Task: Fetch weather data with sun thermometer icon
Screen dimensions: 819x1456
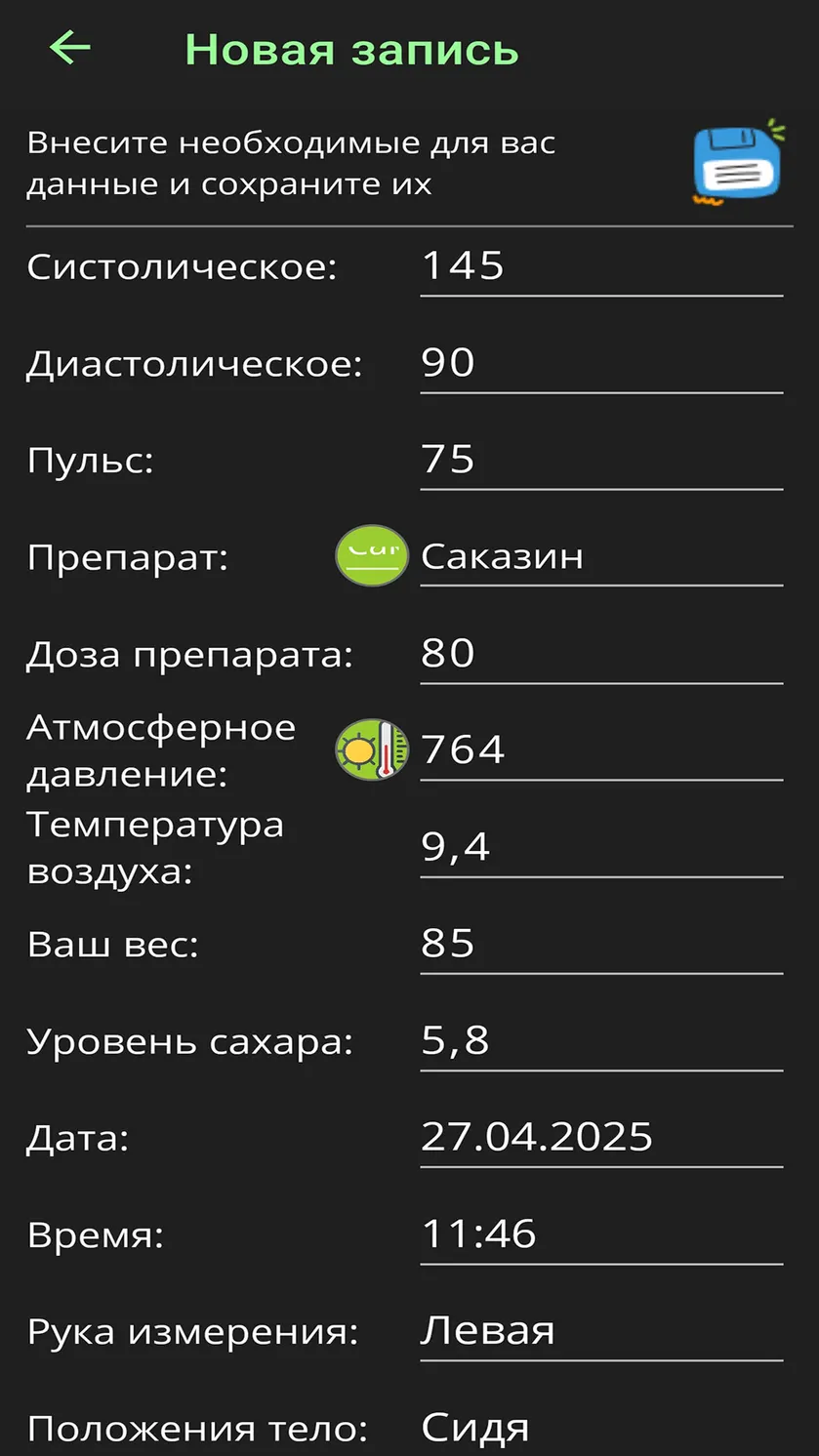Action: pyautogui.click(x=372, y=749)
